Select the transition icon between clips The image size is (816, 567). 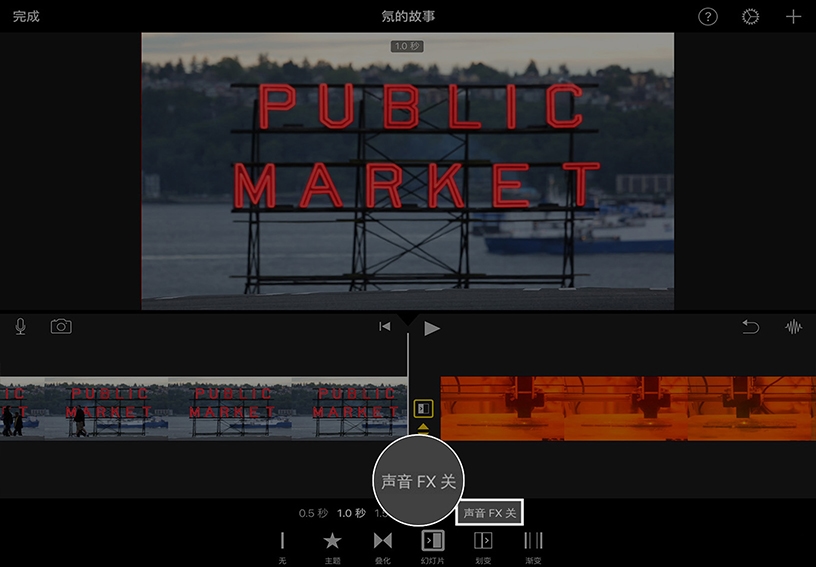click(x=423, y=408)
